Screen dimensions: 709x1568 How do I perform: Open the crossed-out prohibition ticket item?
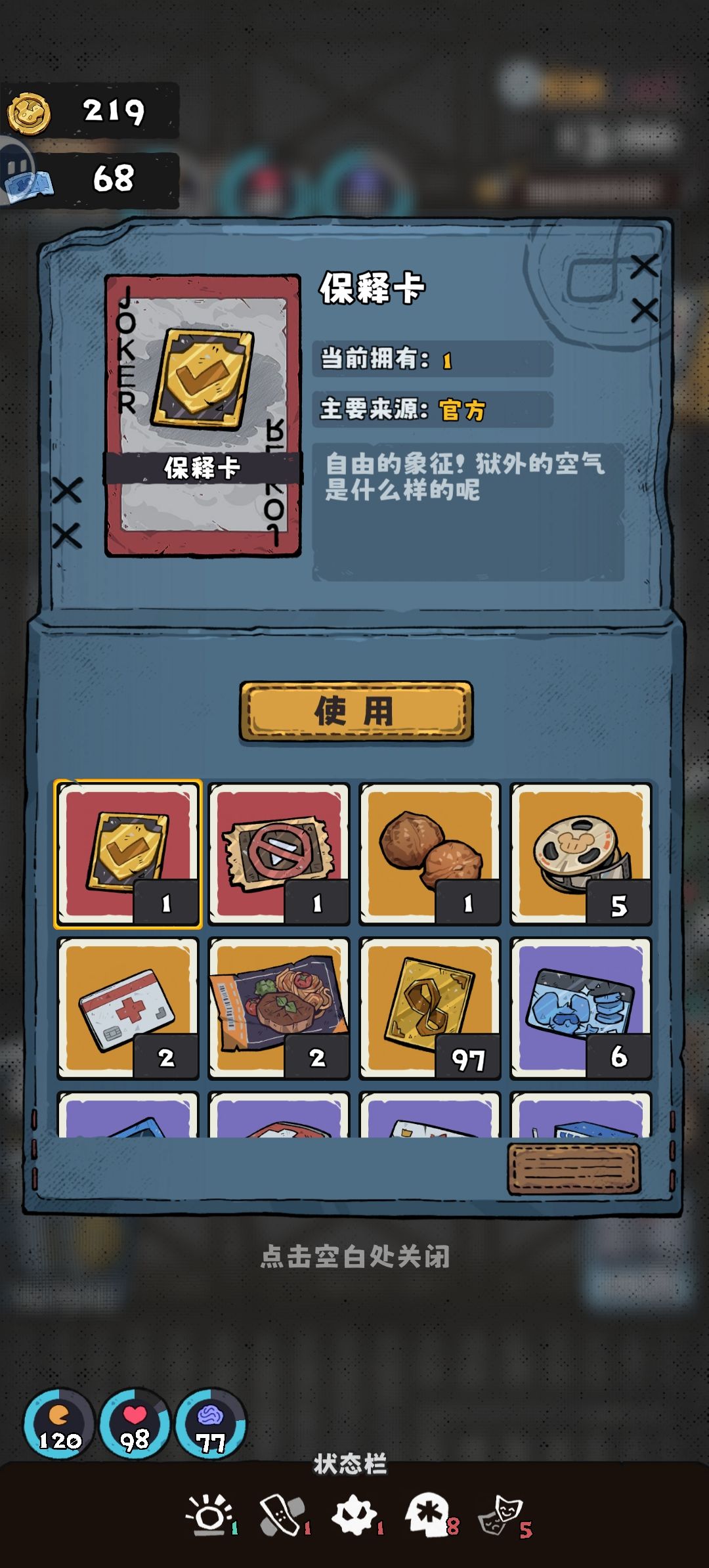279,854
